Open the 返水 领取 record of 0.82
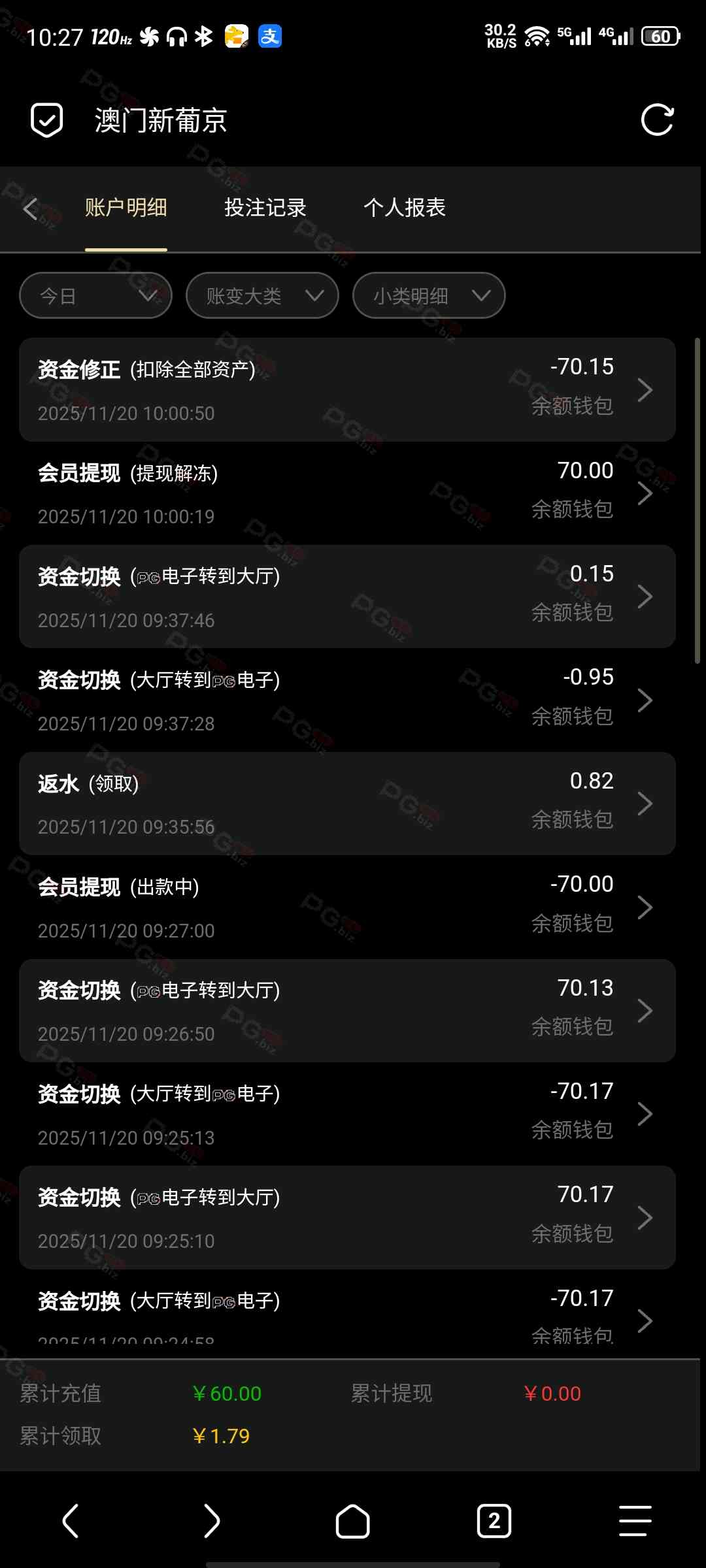 (x=347, y=804)
